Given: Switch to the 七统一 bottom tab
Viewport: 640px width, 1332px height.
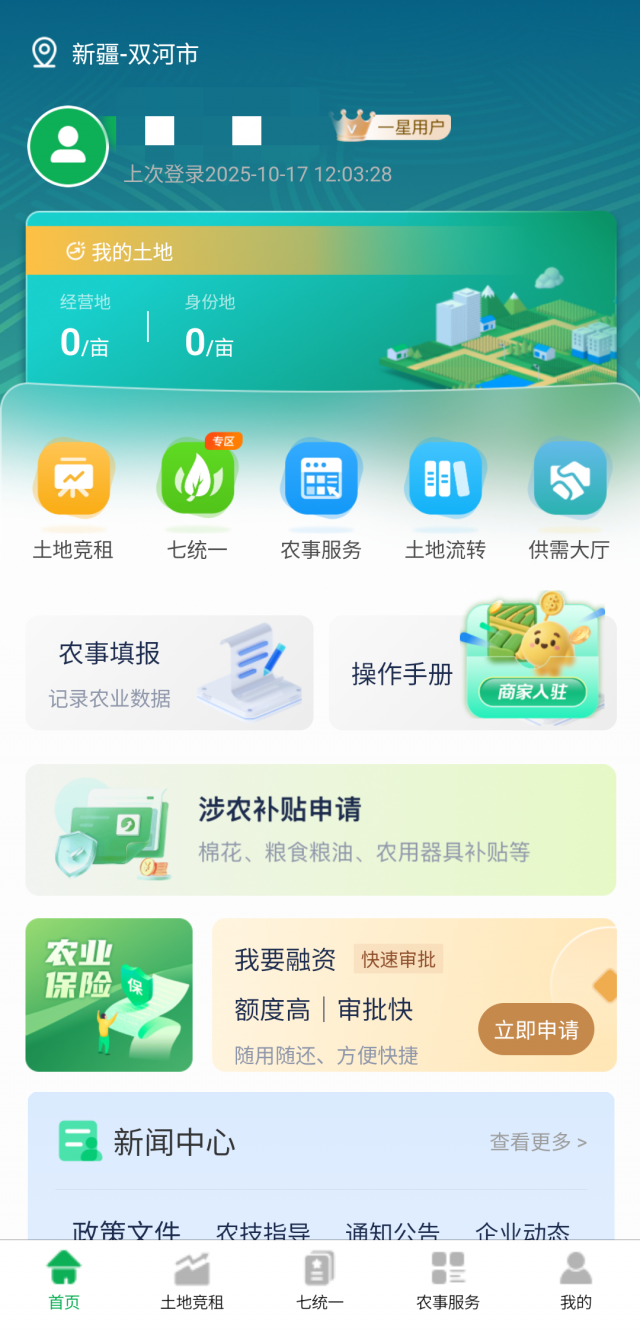Looking at the screenshot, I should pos(320,1280).
